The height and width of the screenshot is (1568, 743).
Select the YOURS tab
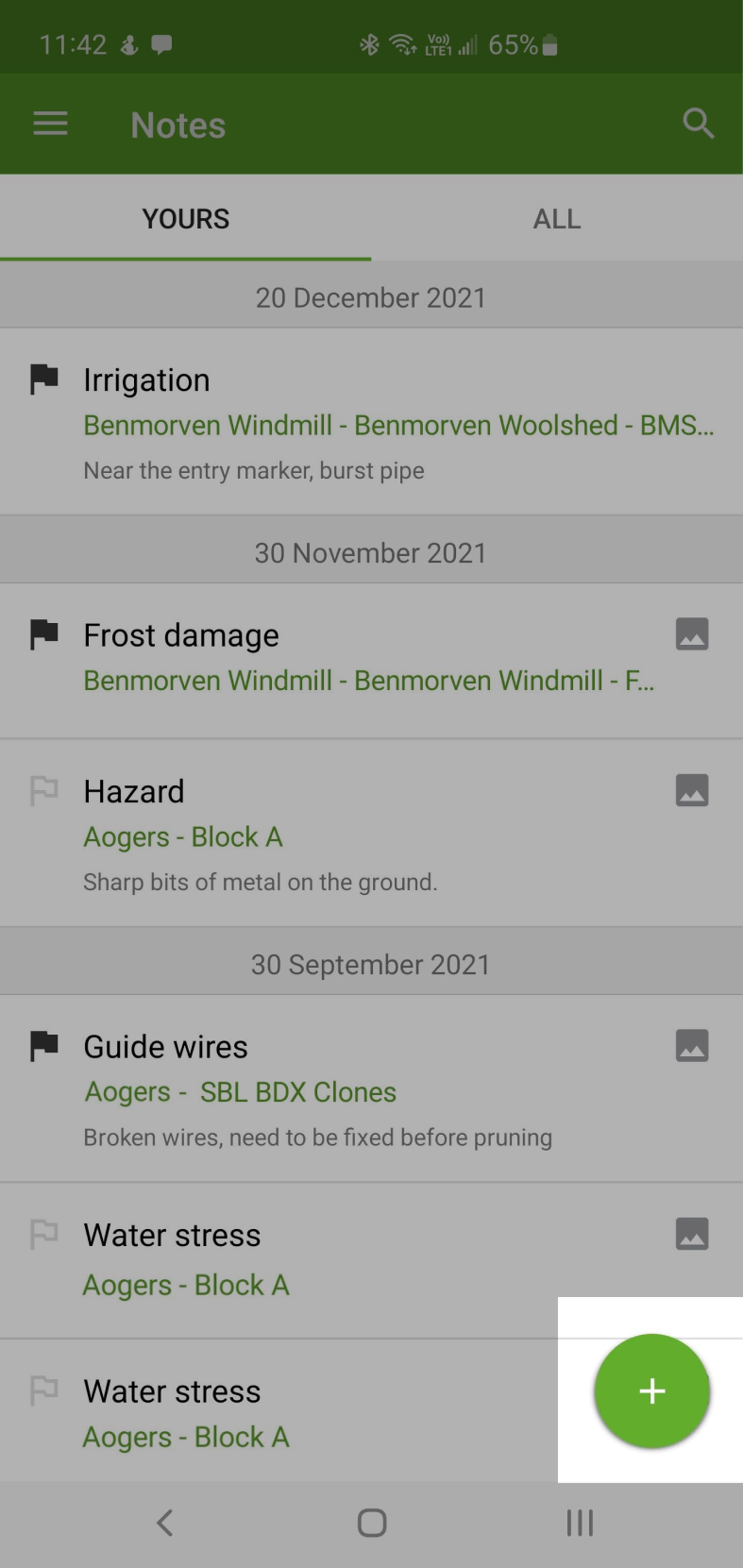pyautogui.click(x=186, y=219)
